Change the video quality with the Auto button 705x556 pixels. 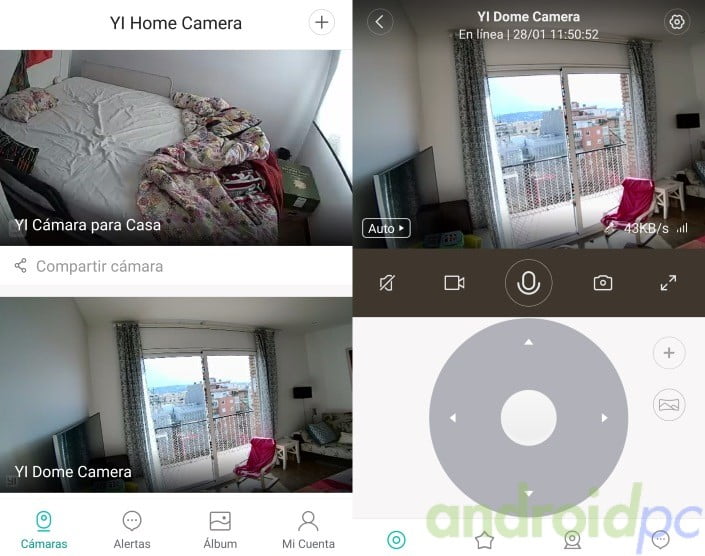coord(386,229)
